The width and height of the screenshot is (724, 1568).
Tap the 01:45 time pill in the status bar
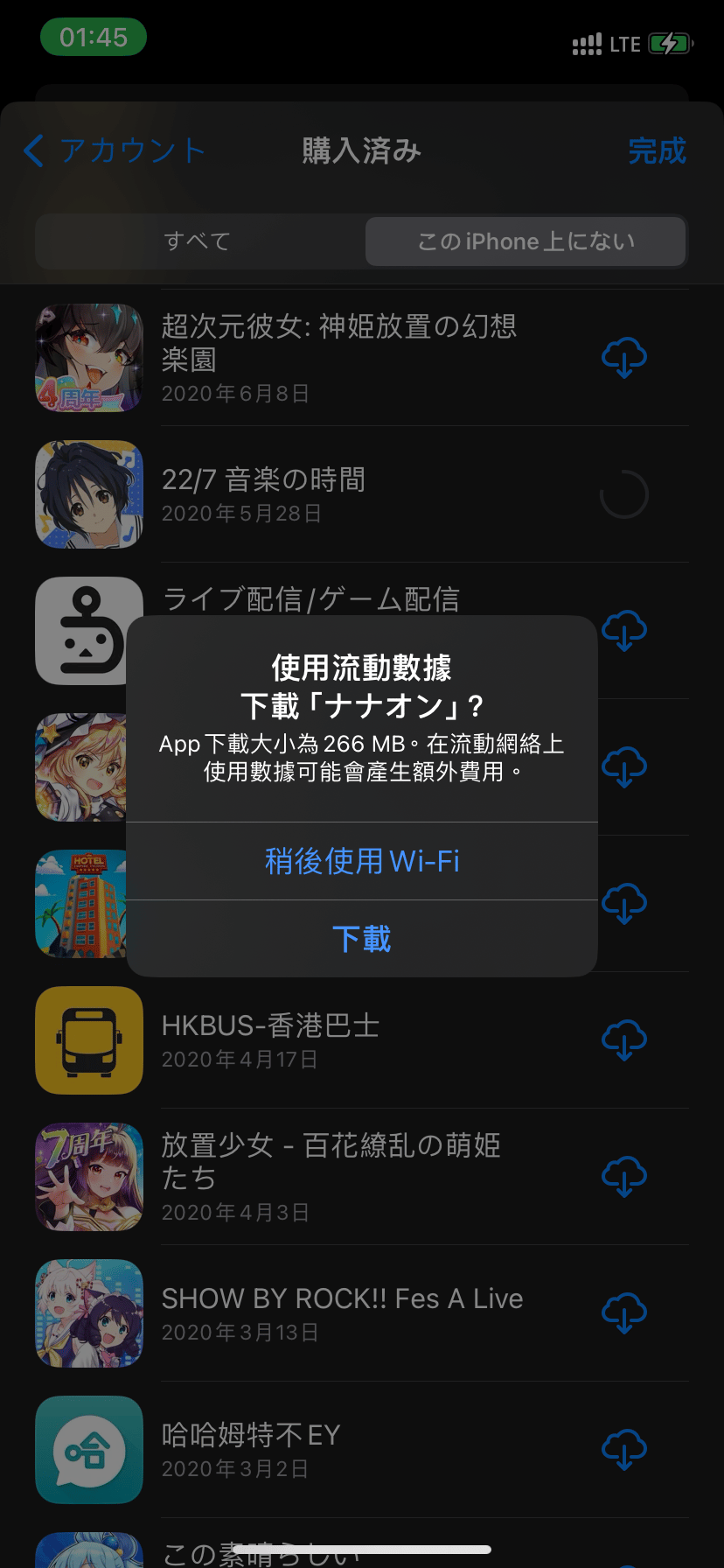(x=94, y=38)
